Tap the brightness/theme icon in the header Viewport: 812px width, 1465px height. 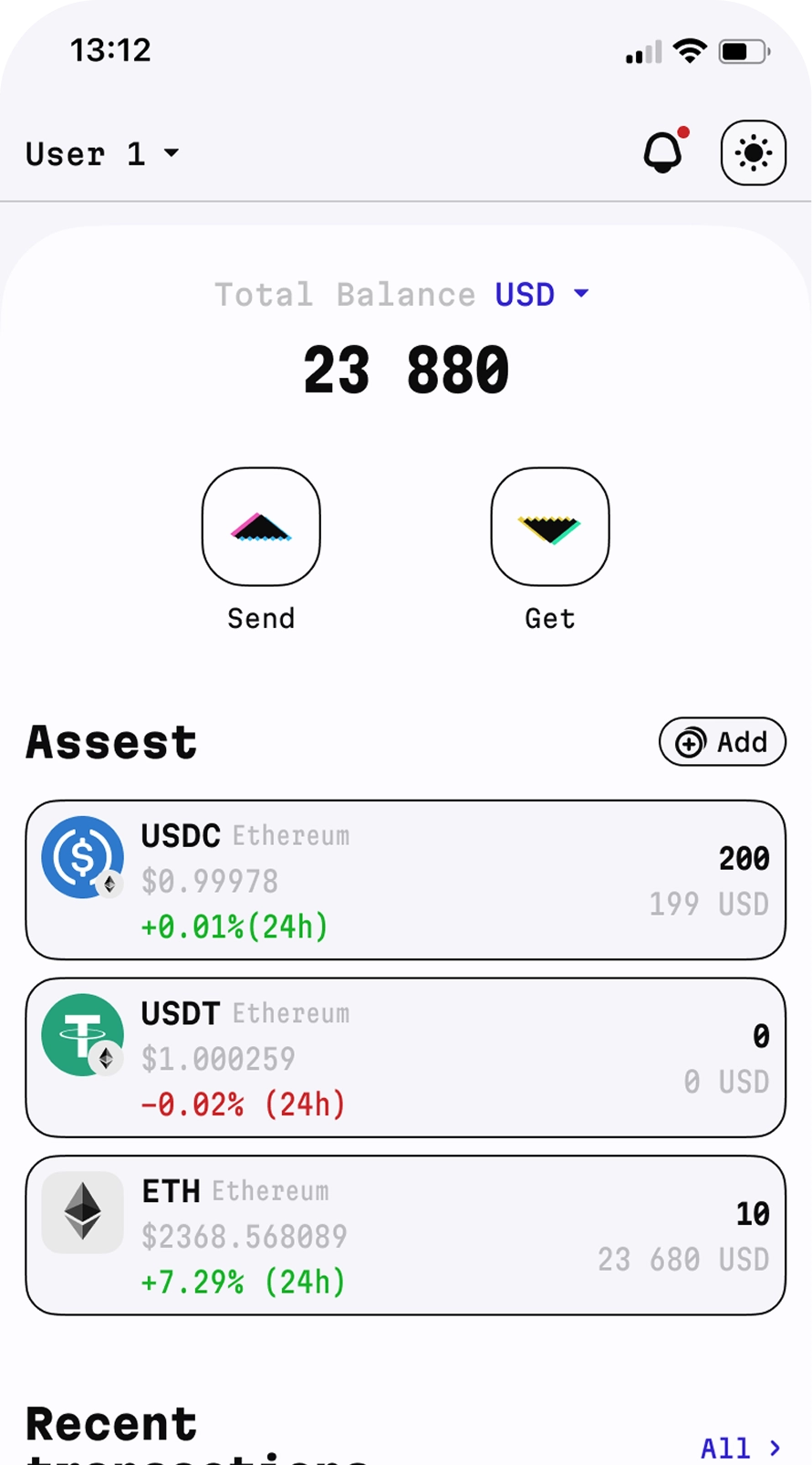752,152
